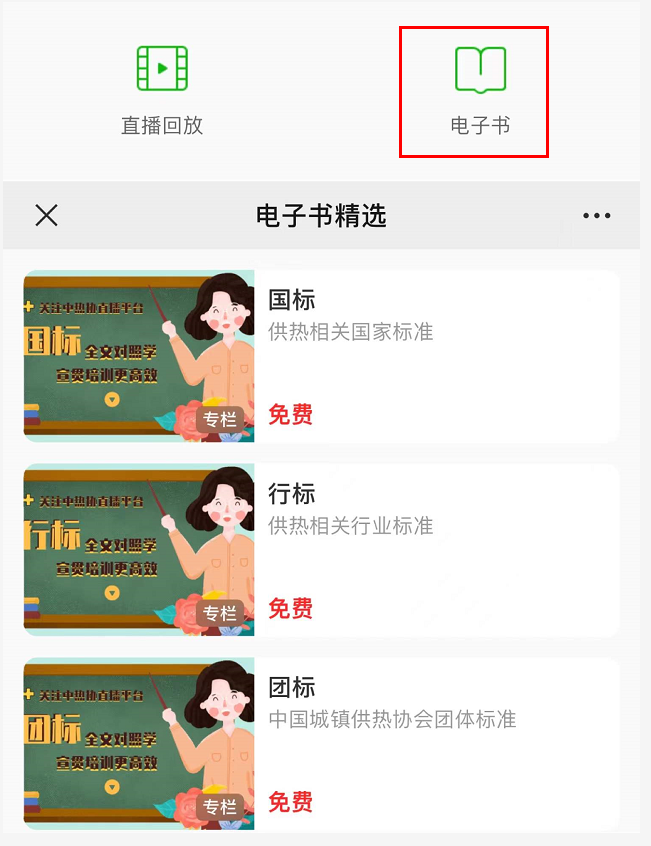Image resolution: width=651 pixels, height=846 pixels.
Task: Open the 直播回放 section
Action: pyautogui.click(x=162, y=90)
